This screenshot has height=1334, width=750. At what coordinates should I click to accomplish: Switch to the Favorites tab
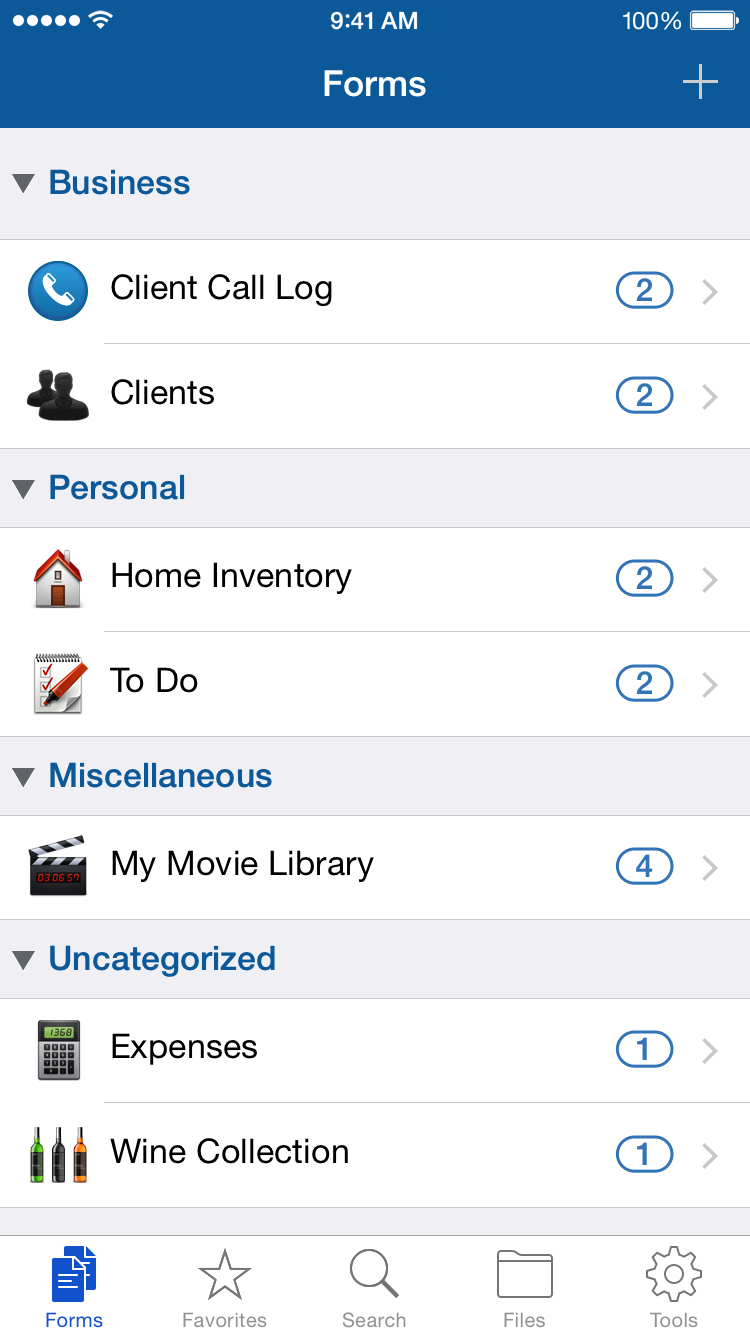point(224,1288)
